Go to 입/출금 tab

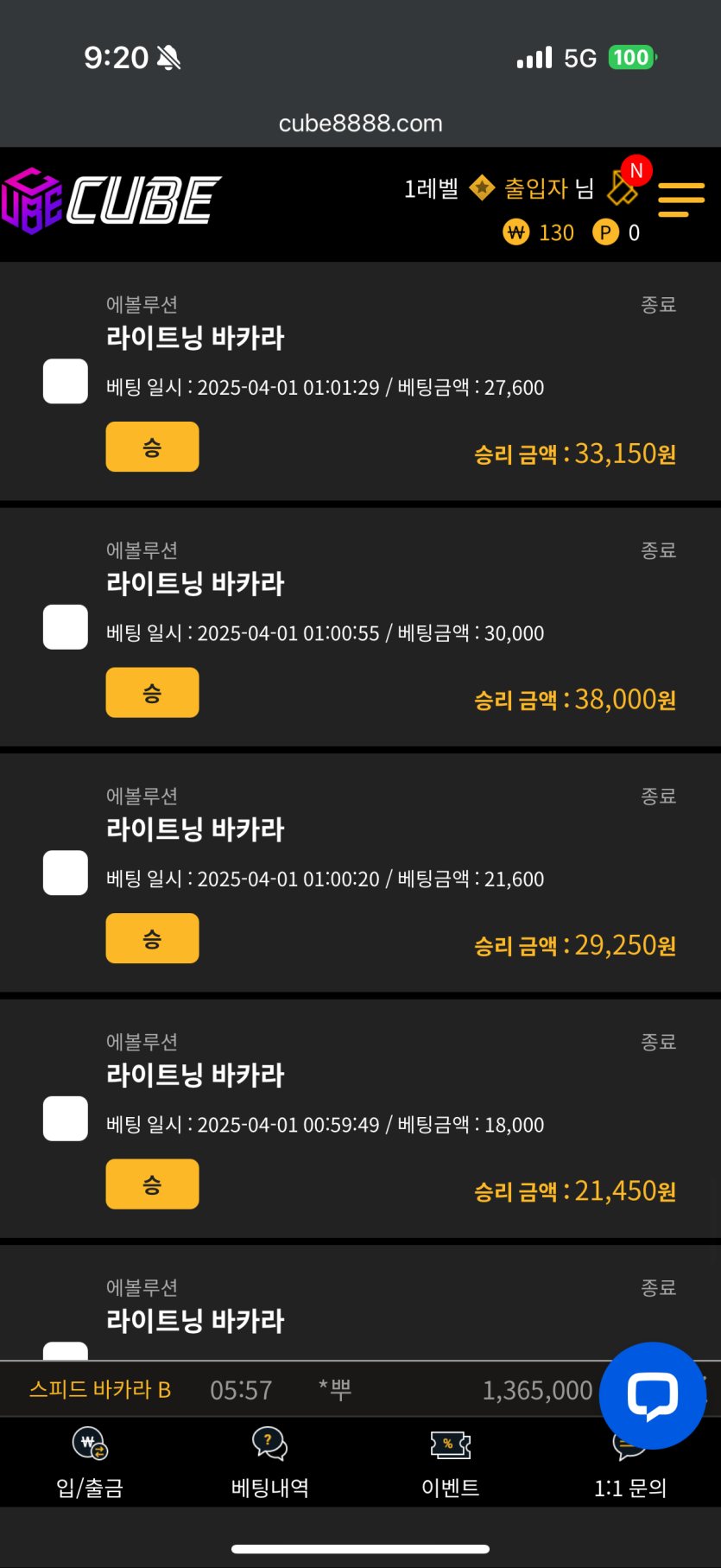tap(90, 1463)
